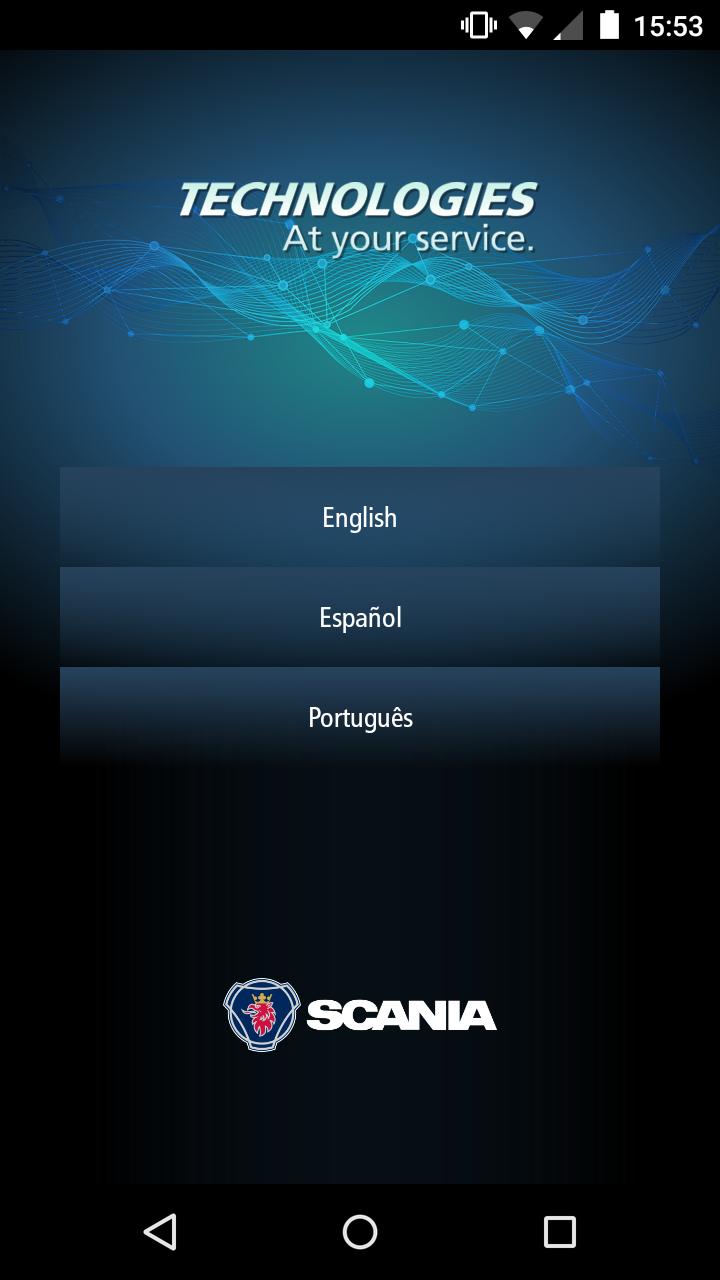Tap the first language option button
Screen dimensions: 720x1280
pos(360,517)
